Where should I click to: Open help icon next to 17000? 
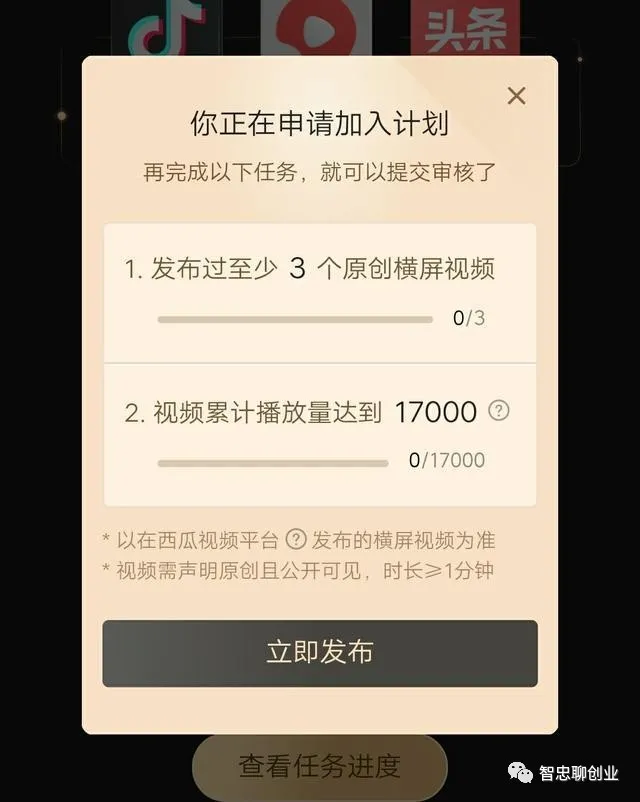(x=498, y=411)
